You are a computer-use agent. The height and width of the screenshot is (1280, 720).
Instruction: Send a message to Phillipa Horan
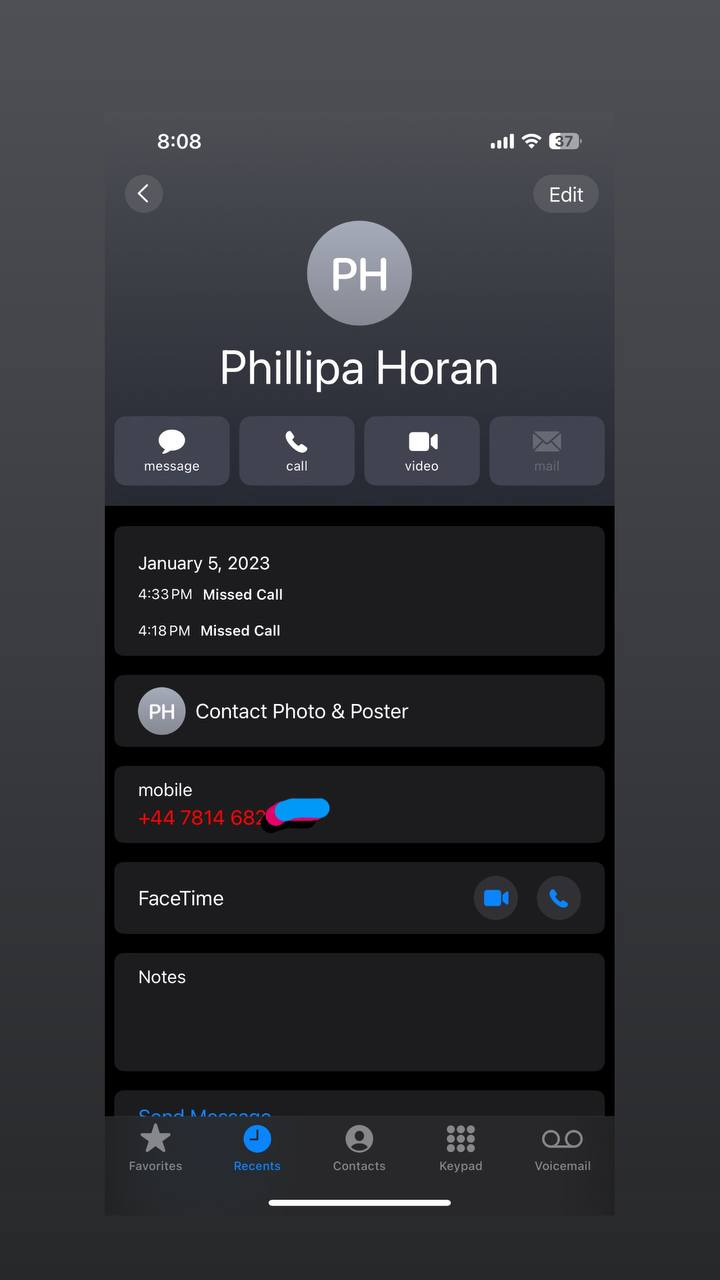(172, 451)
